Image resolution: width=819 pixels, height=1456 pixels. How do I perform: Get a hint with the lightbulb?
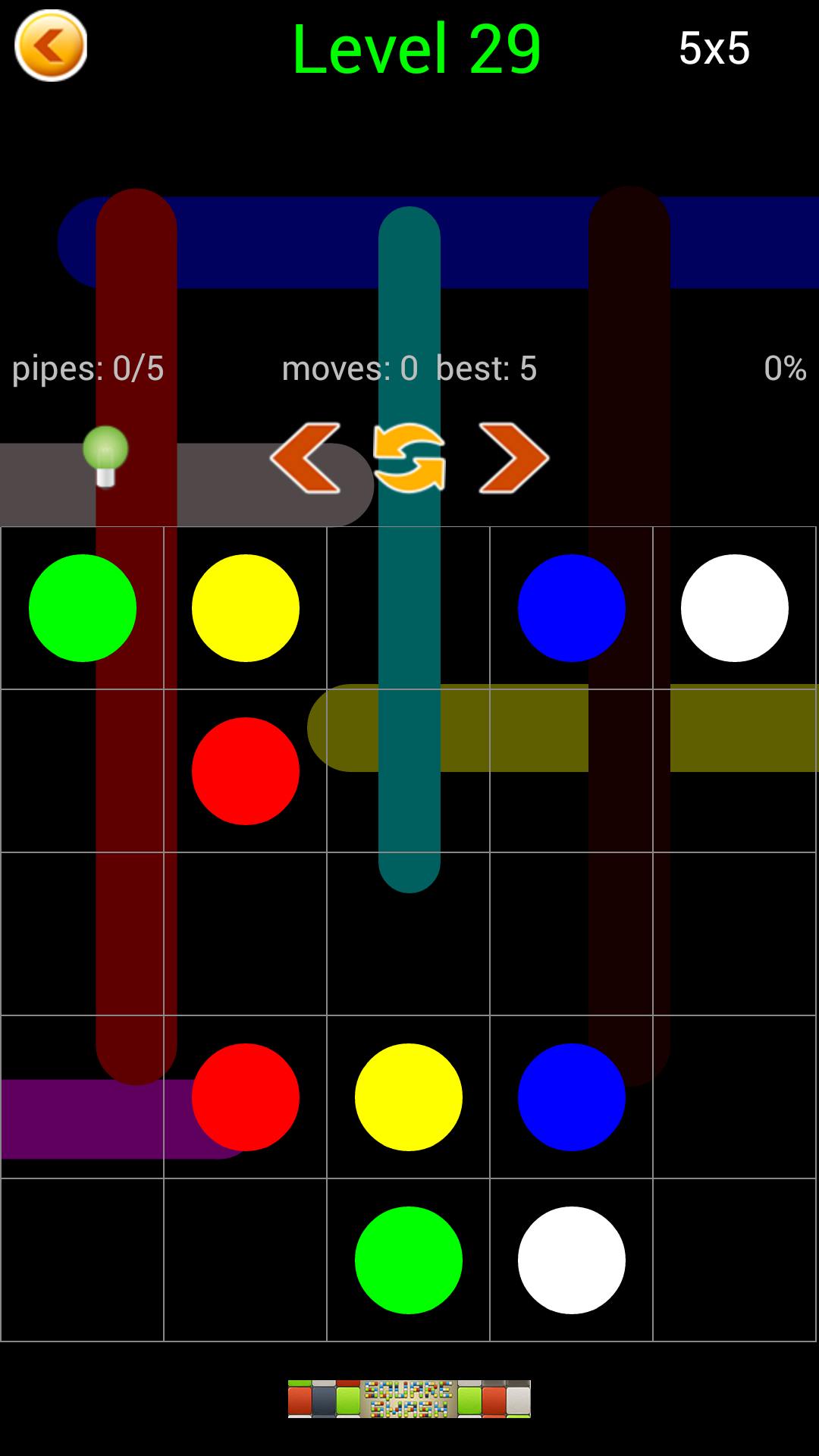coord(105,456)
